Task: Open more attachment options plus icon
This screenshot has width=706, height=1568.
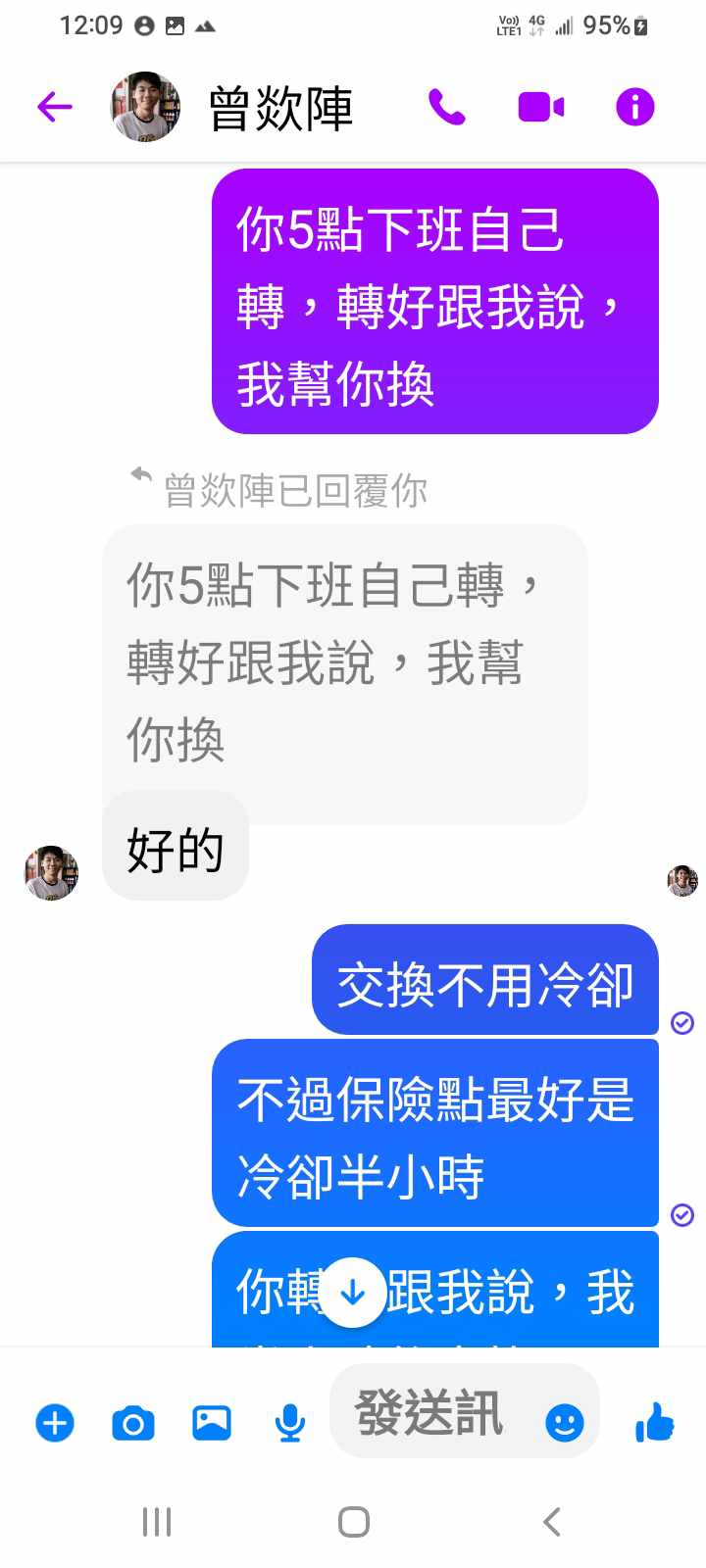Action: click(55, 1422)
